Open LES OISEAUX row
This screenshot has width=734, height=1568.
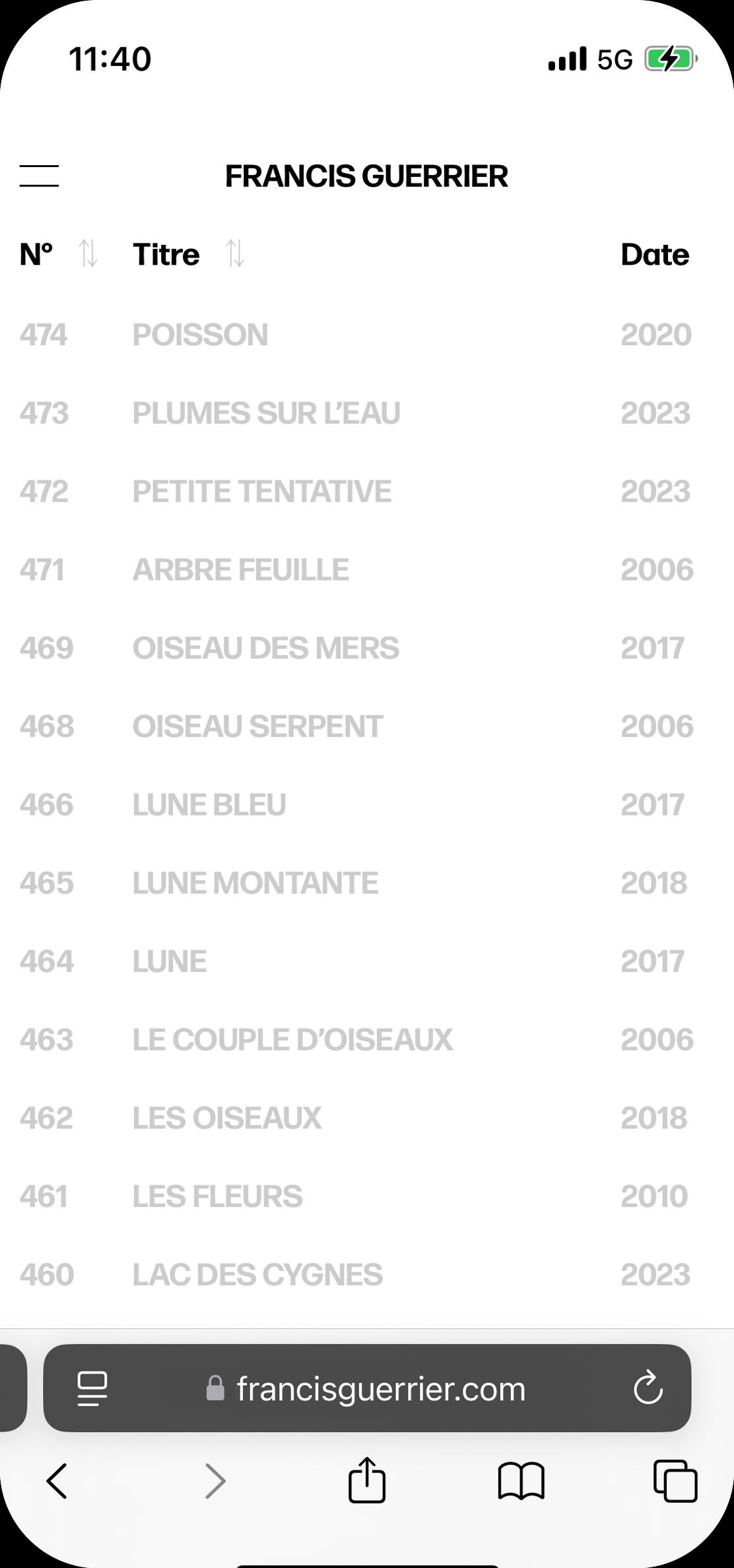pyautogui.click(x=367, y=1118)
